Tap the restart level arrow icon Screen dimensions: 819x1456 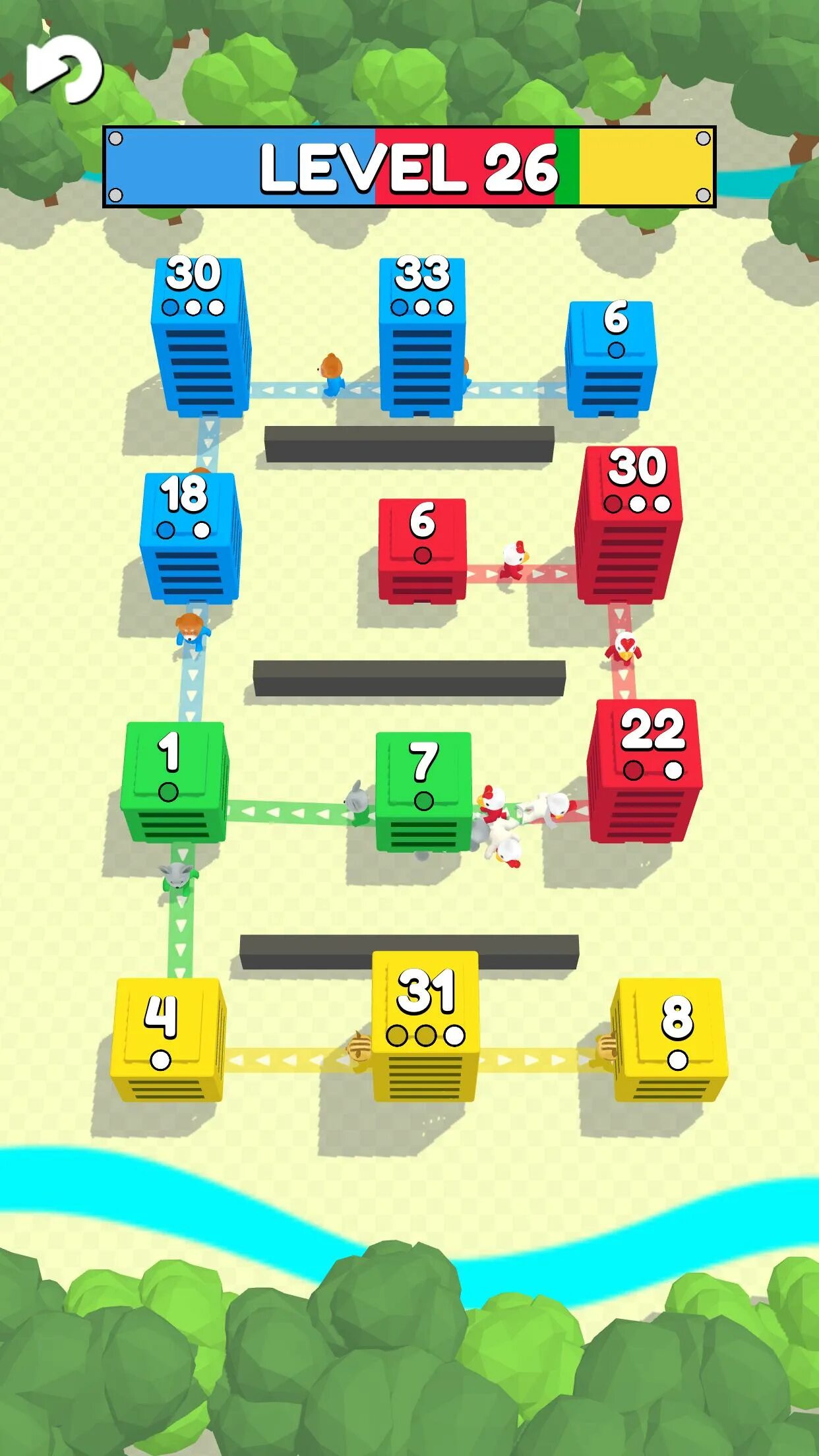pos(65,69)
